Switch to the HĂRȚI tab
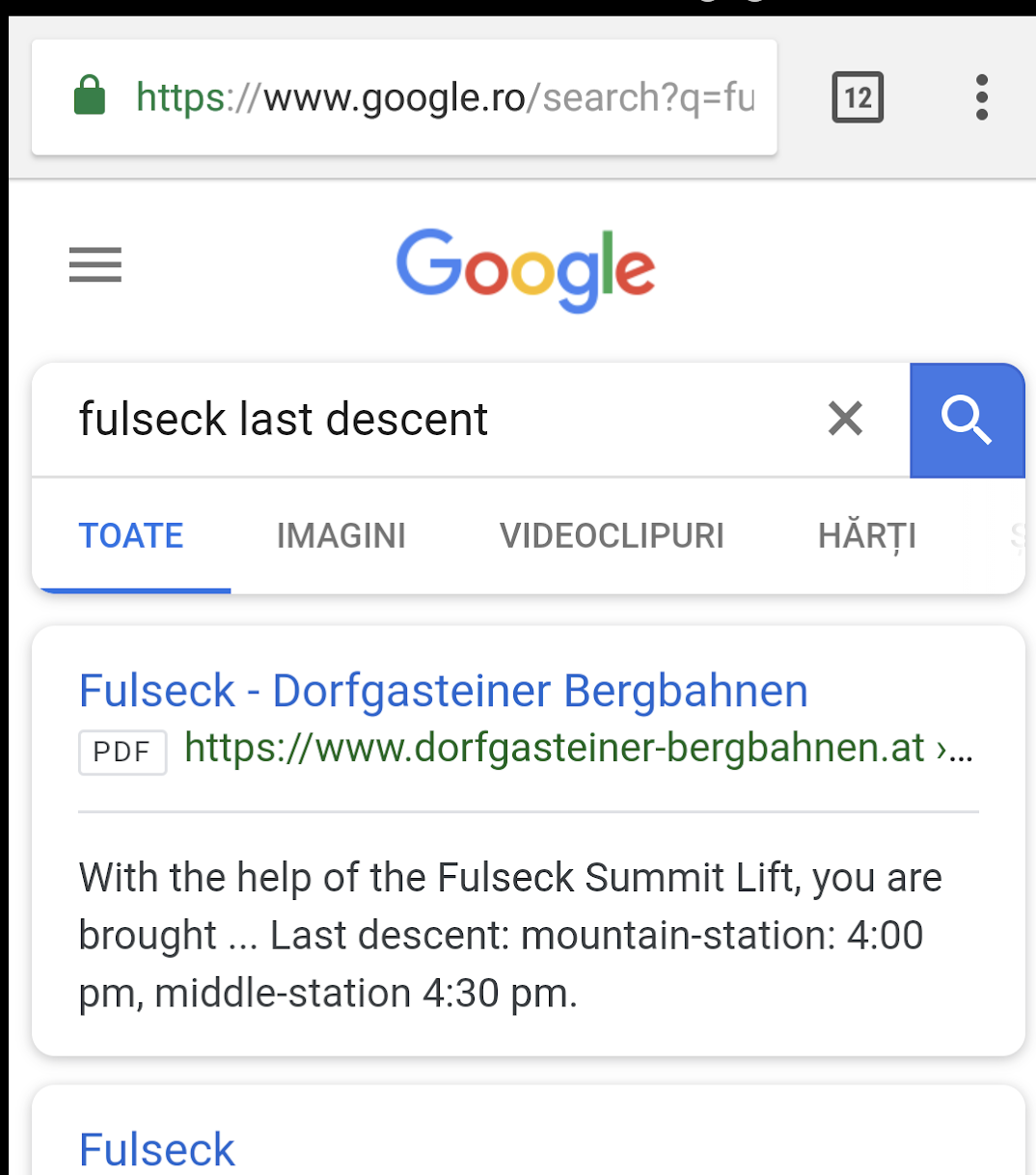This screenshot has width=1036, height=1175. tap(866, 536)
